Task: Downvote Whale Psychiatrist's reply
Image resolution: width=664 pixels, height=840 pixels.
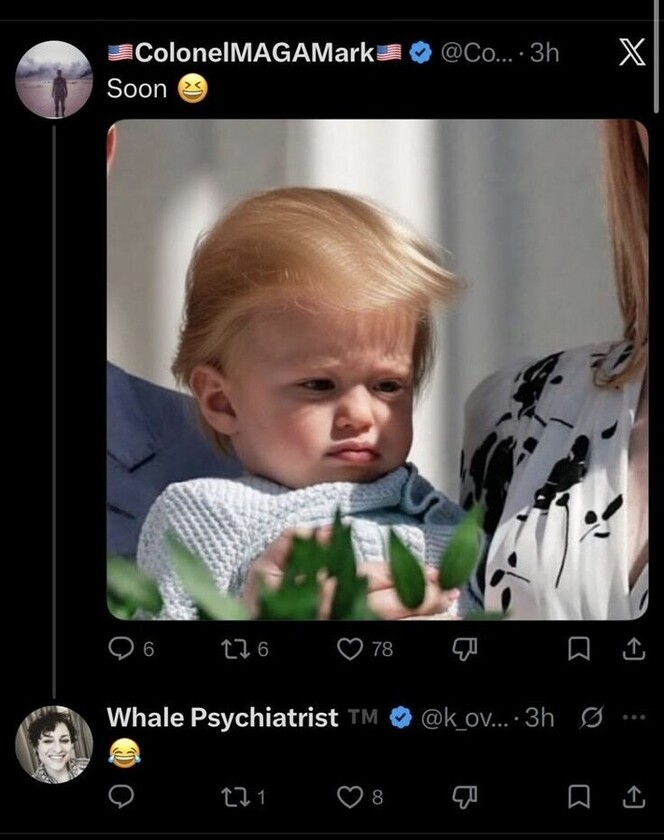Action: click(x=463, y=797)
